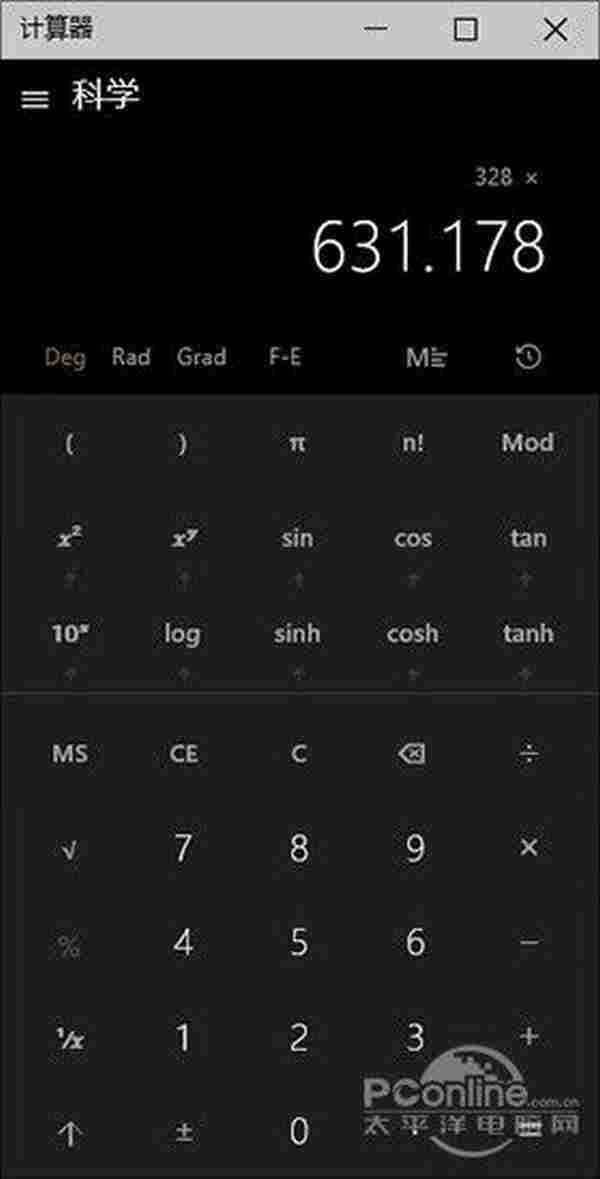
Task: Tap the divide key
Action: pos(528,754)
